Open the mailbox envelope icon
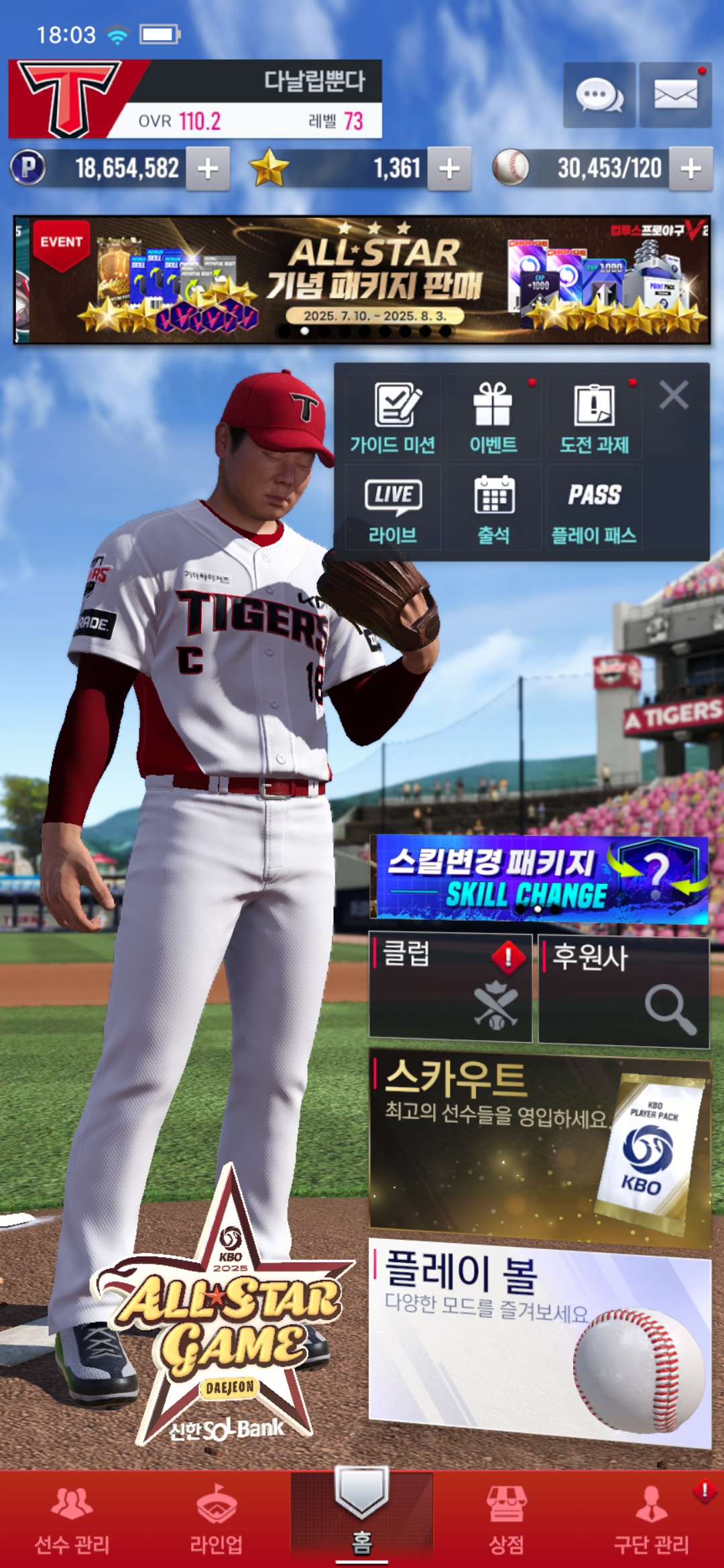 tap(675, 95)
